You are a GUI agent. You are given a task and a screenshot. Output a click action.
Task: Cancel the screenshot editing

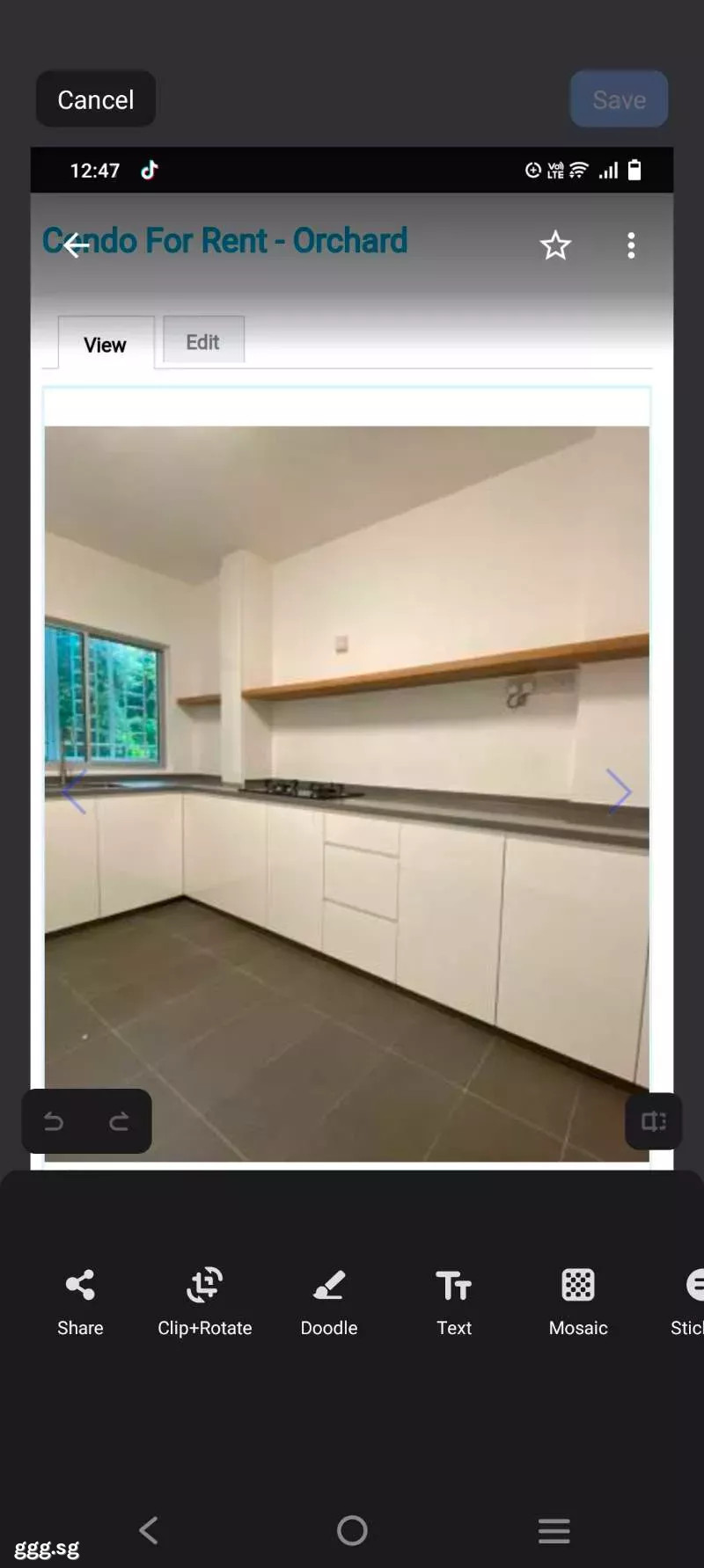point(96,99)
